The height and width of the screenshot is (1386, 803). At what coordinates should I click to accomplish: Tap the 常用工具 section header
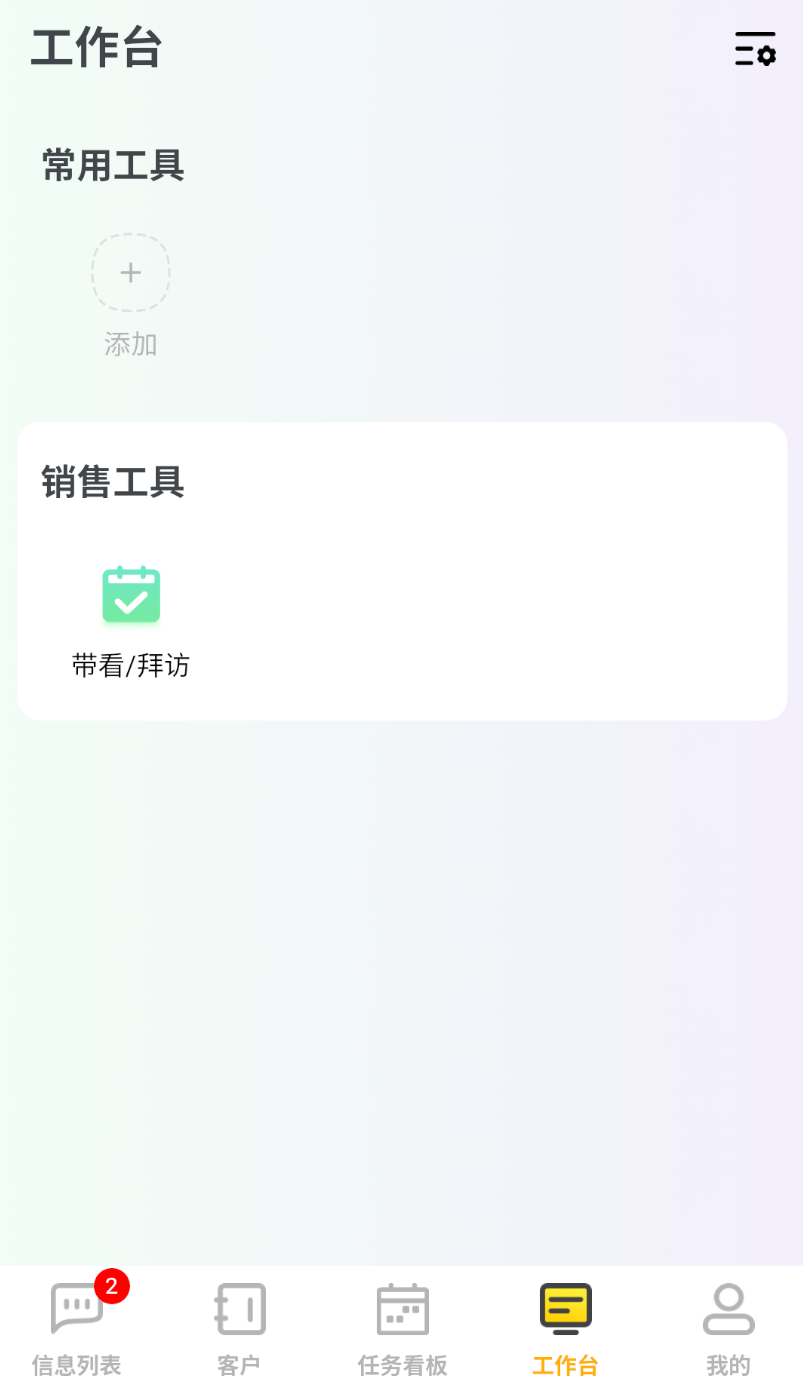tap(112, 167)
